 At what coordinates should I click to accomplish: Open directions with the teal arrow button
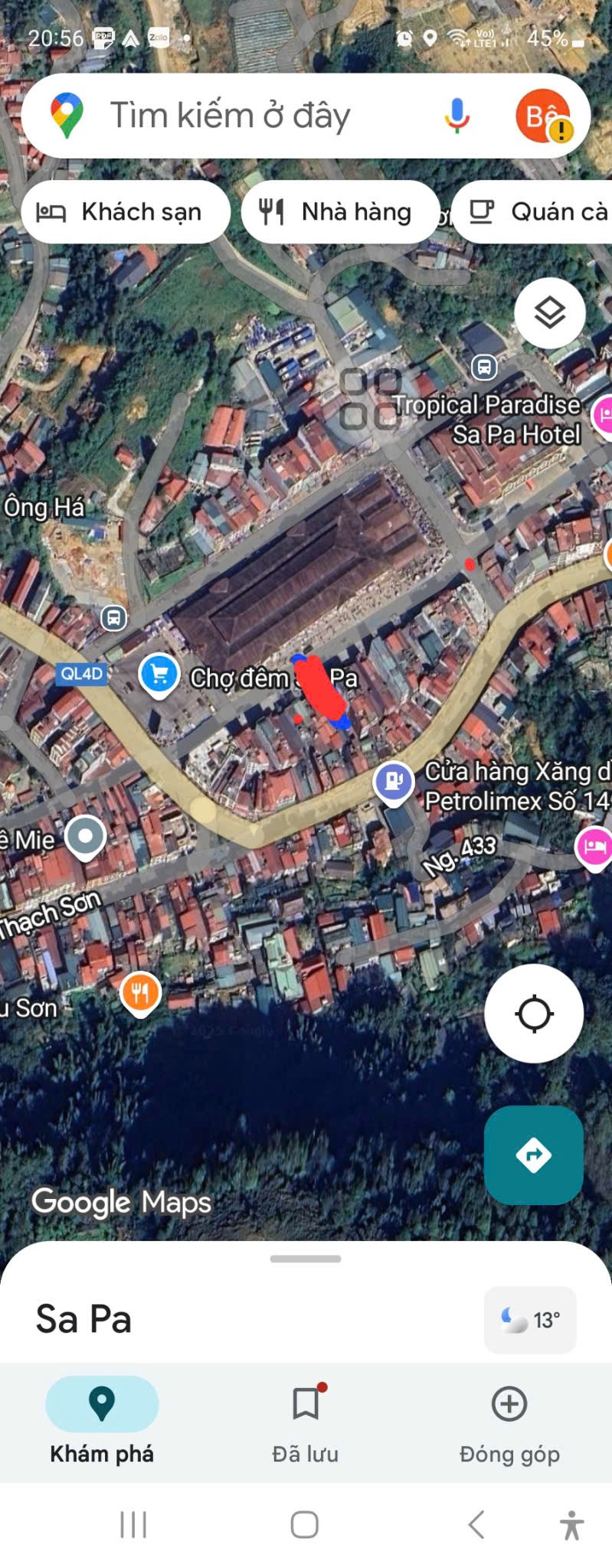pyautogui.click(x=533, y=1155)
